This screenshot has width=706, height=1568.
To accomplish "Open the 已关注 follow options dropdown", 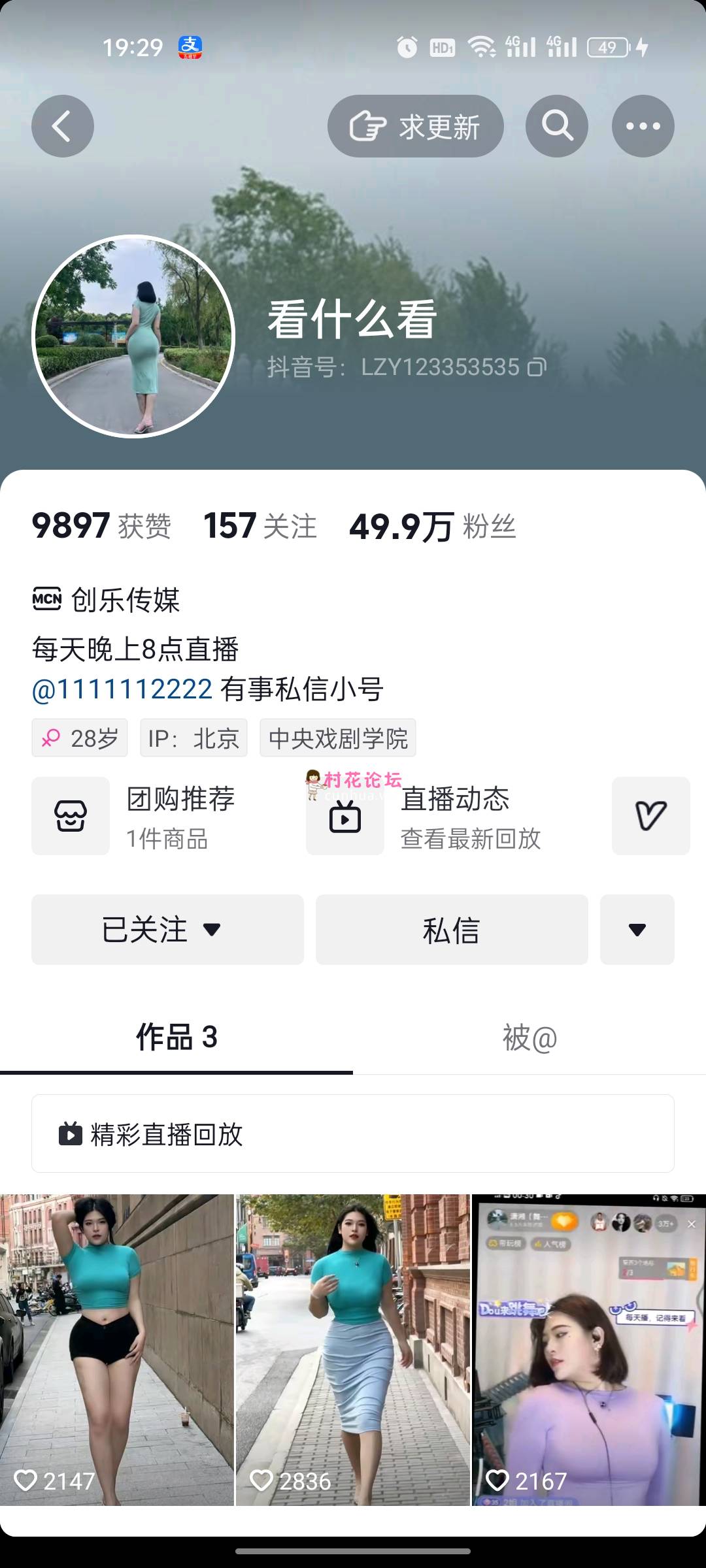I will pyautogui.click(x=167, y=930).
